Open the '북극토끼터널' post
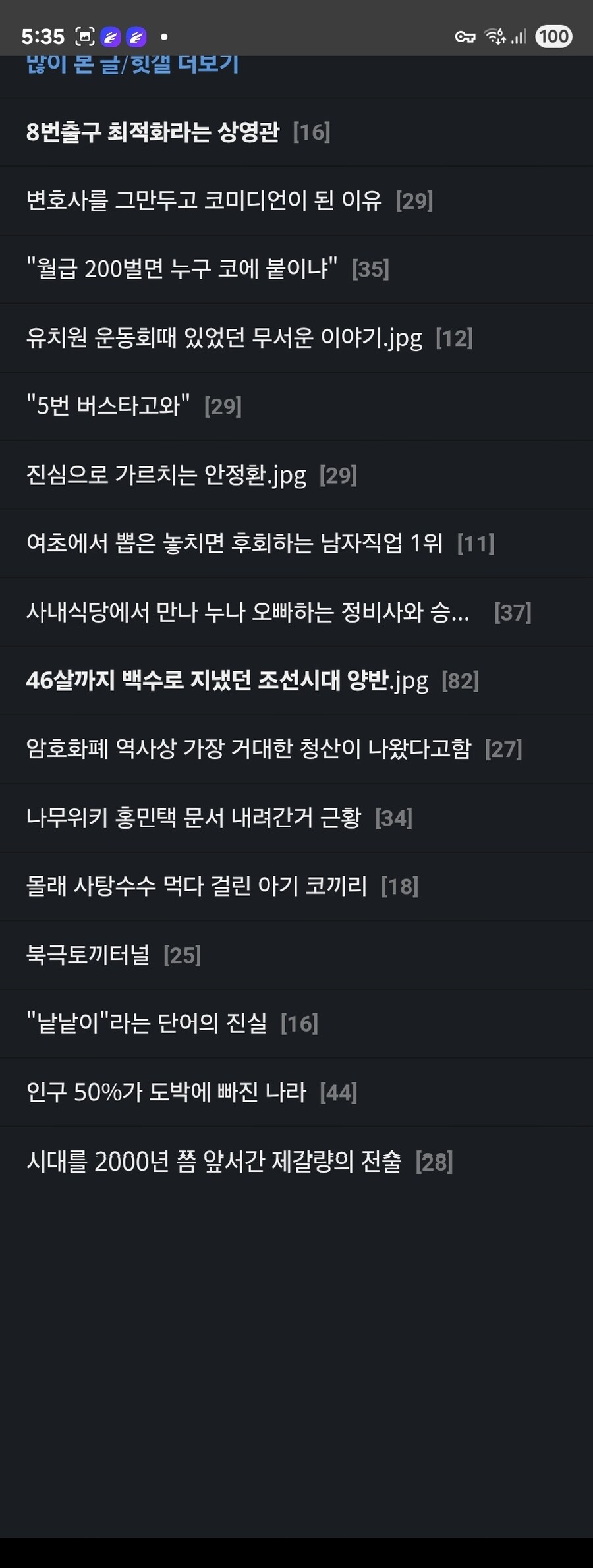The image size is (593, 1568). (88, 955)
